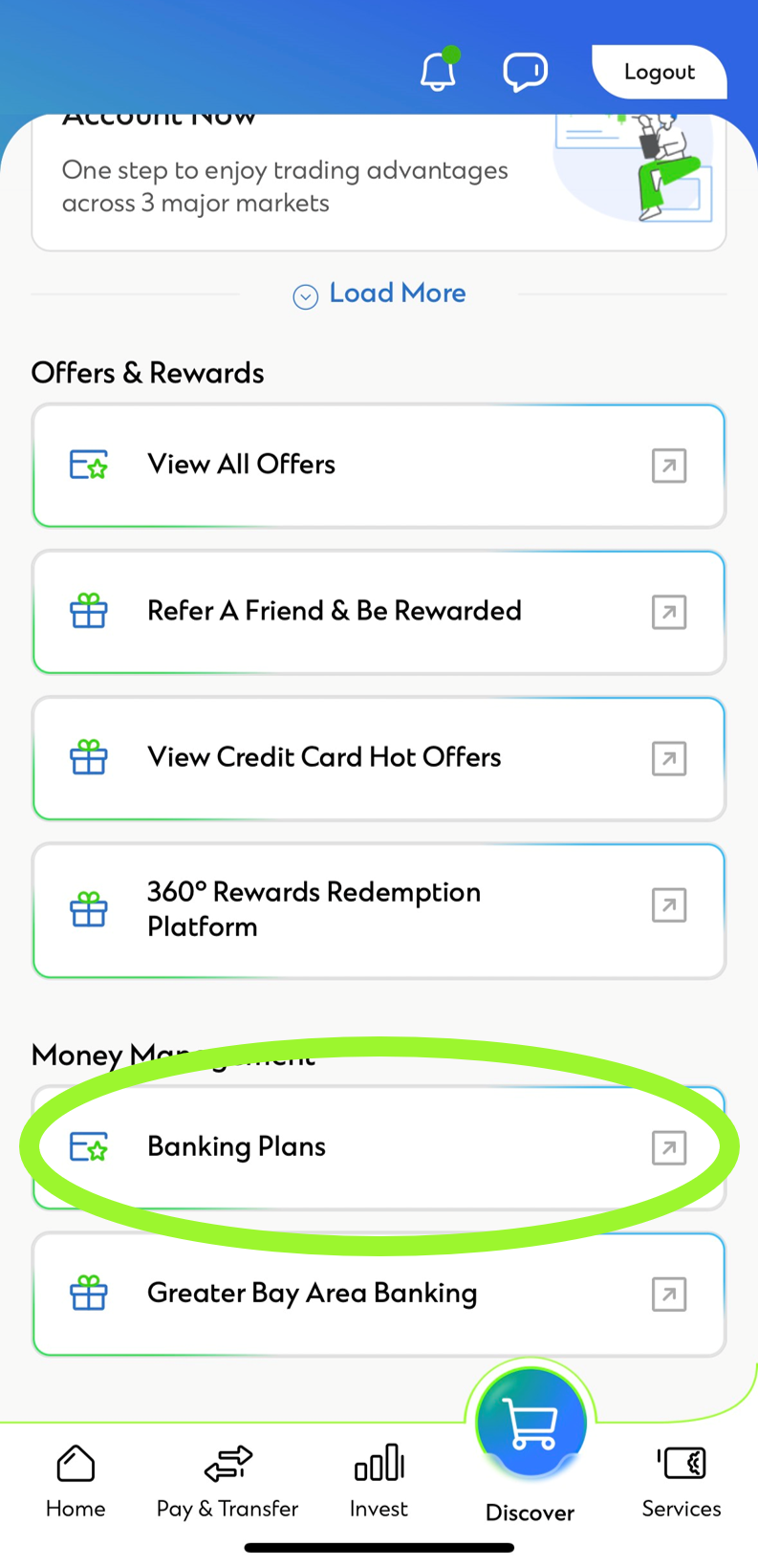The width and height of the screenshot is (758, 1568).
Task: Switch to the Services tab
Action: pos(681,1482)
